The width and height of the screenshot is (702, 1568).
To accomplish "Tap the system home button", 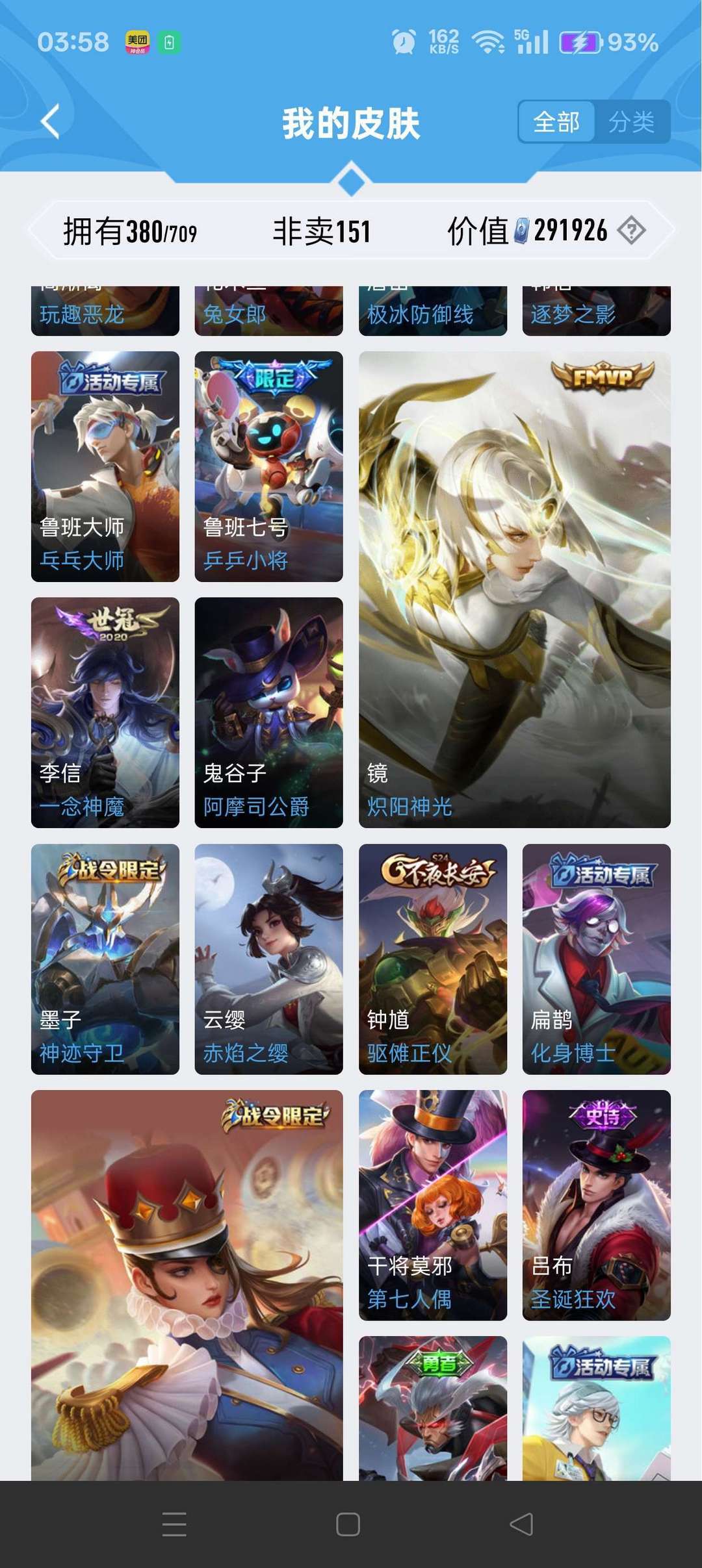I will (348, 1524).
